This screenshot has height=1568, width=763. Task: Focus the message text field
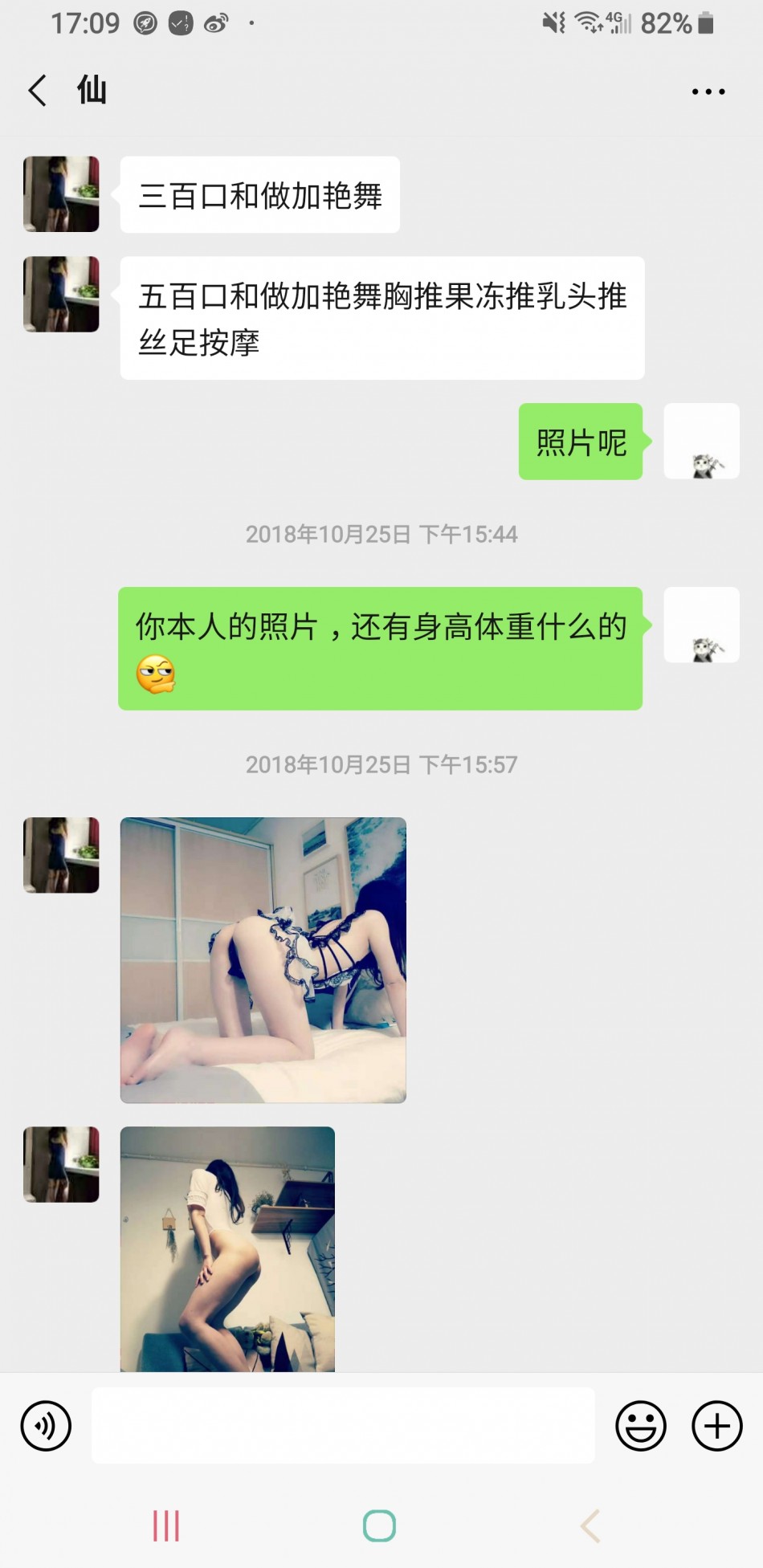coord(343,1426)
